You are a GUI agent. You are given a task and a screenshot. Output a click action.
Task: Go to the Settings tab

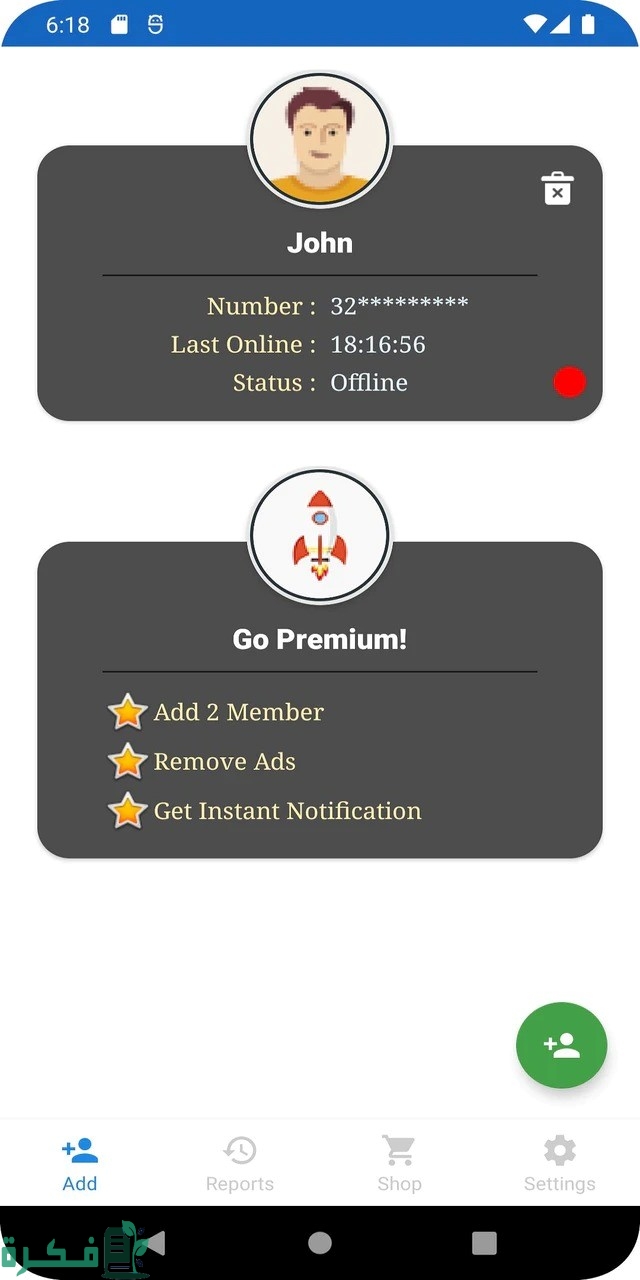[559, 1163]
